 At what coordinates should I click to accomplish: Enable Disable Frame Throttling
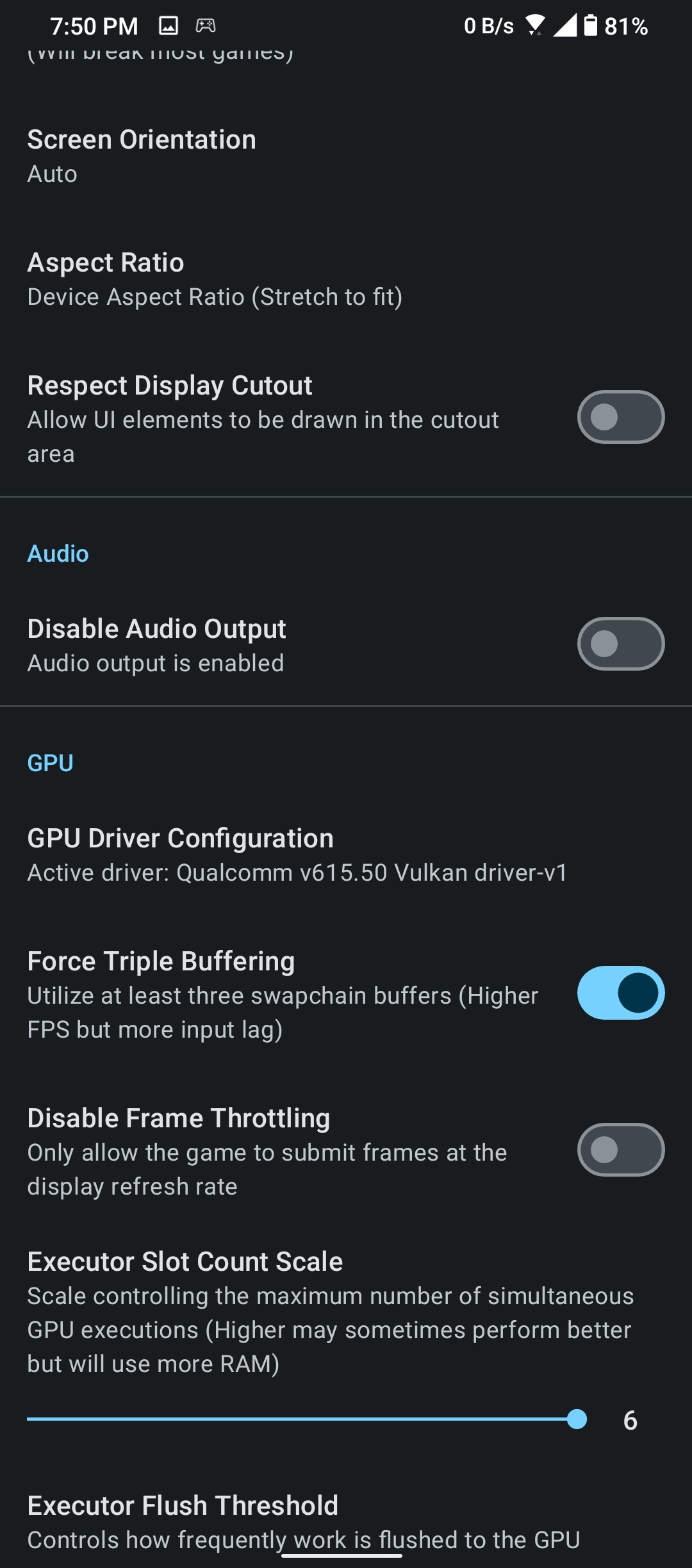coord(620,1150)
